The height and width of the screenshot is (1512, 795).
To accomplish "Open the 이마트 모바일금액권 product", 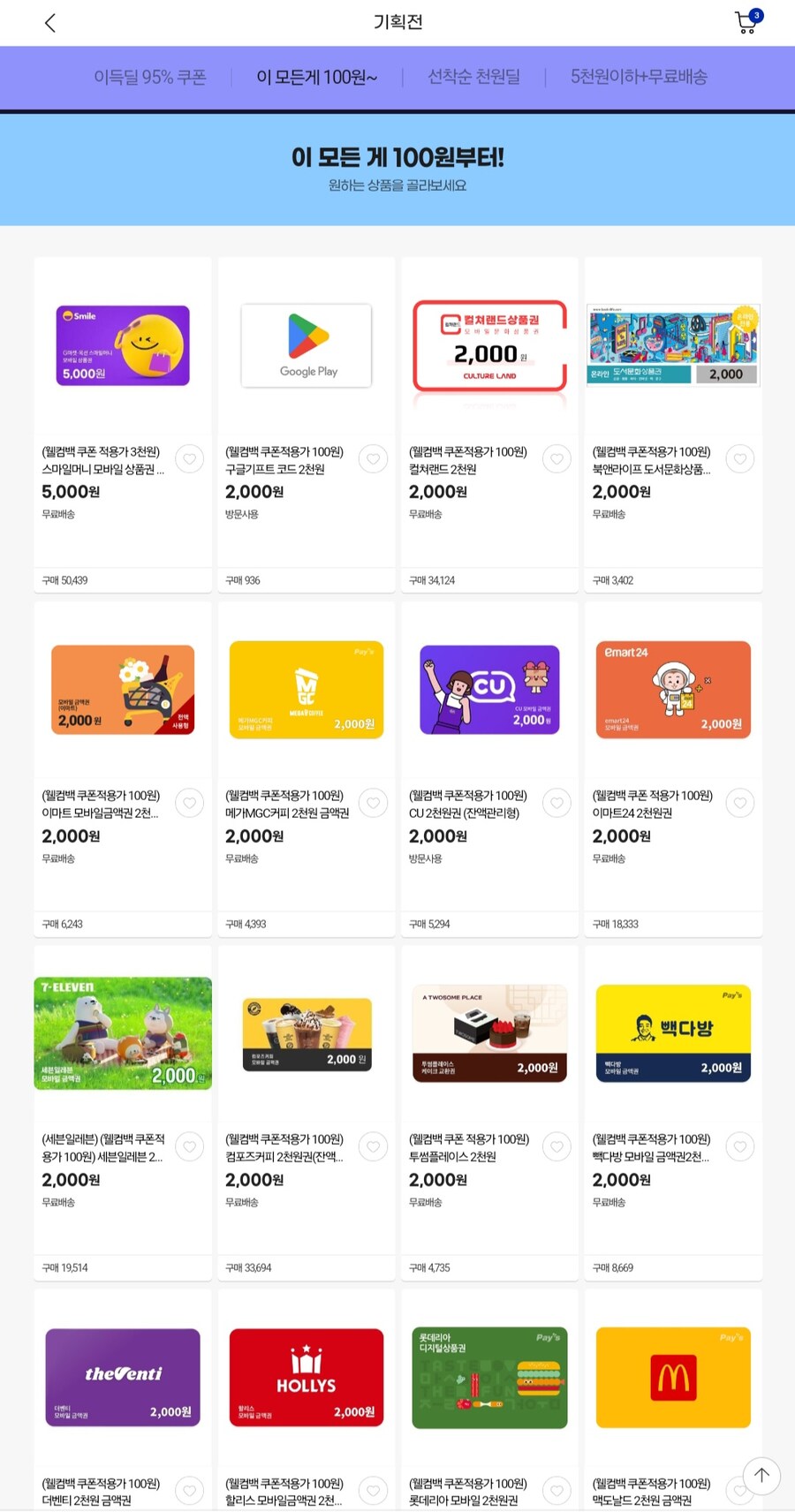I will [123, 690].
